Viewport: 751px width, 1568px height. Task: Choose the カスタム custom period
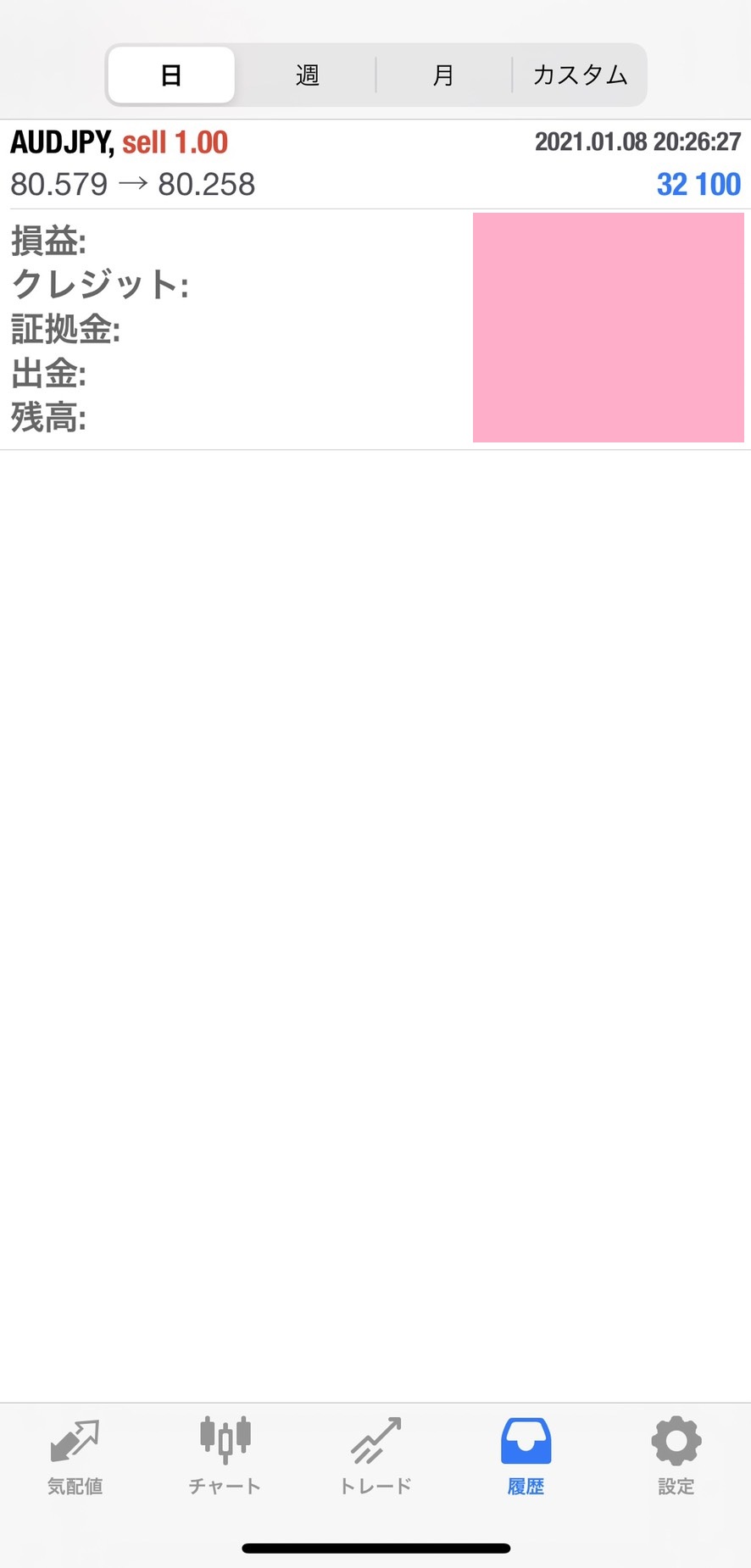coord(580,75)
